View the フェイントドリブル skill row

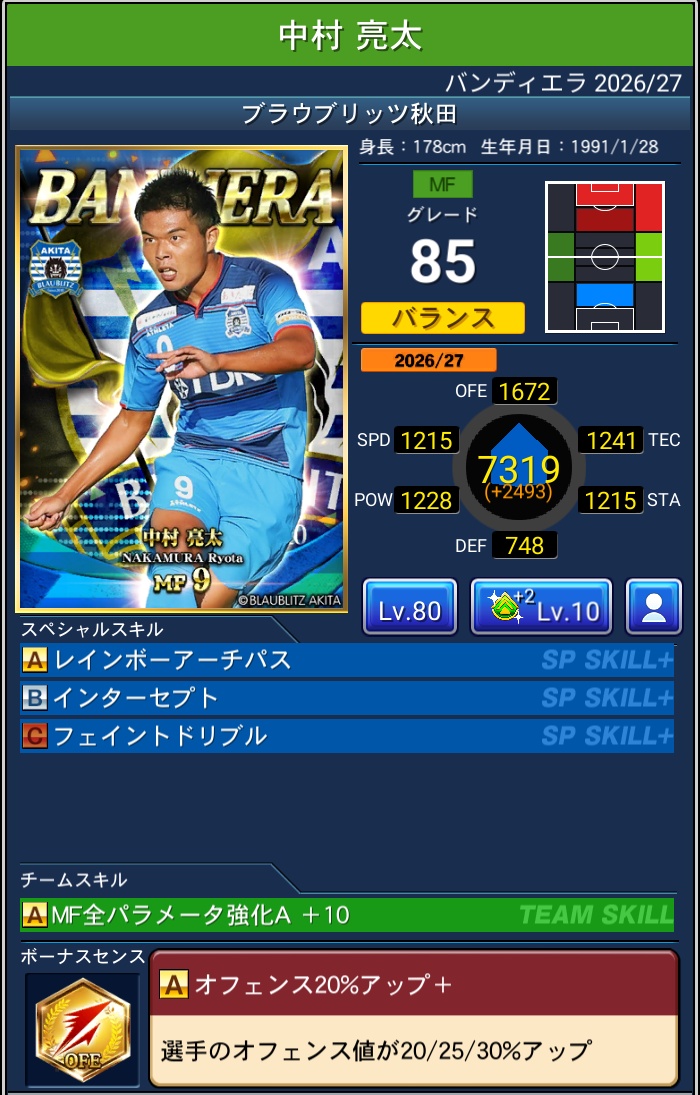click(x=347, y=735)
